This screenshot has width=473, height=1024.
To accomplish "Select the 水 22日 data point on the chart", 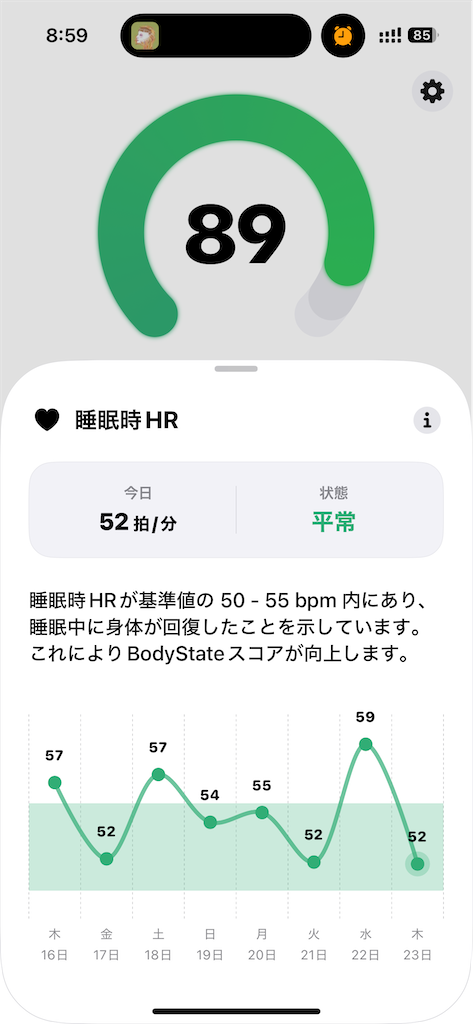I will (366, 744).
